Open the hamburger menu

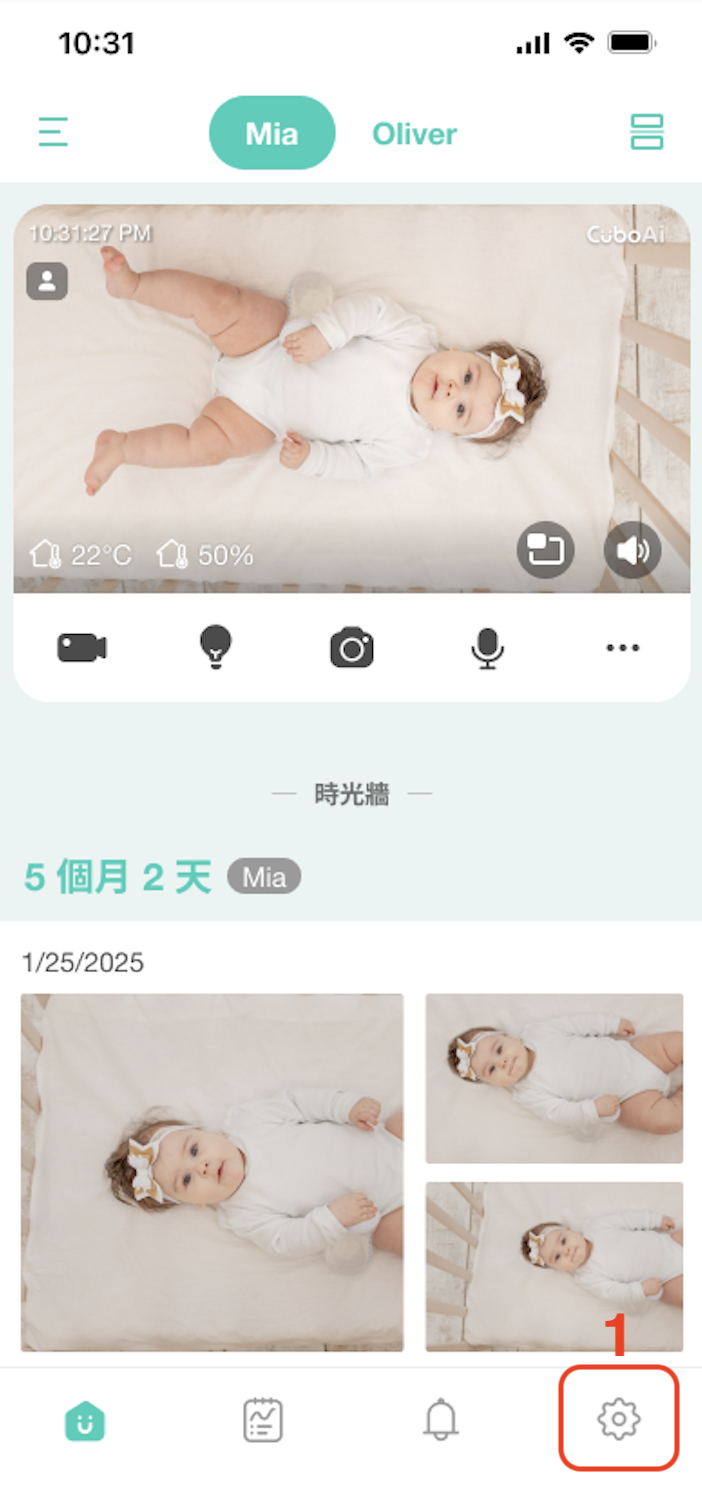53,132
